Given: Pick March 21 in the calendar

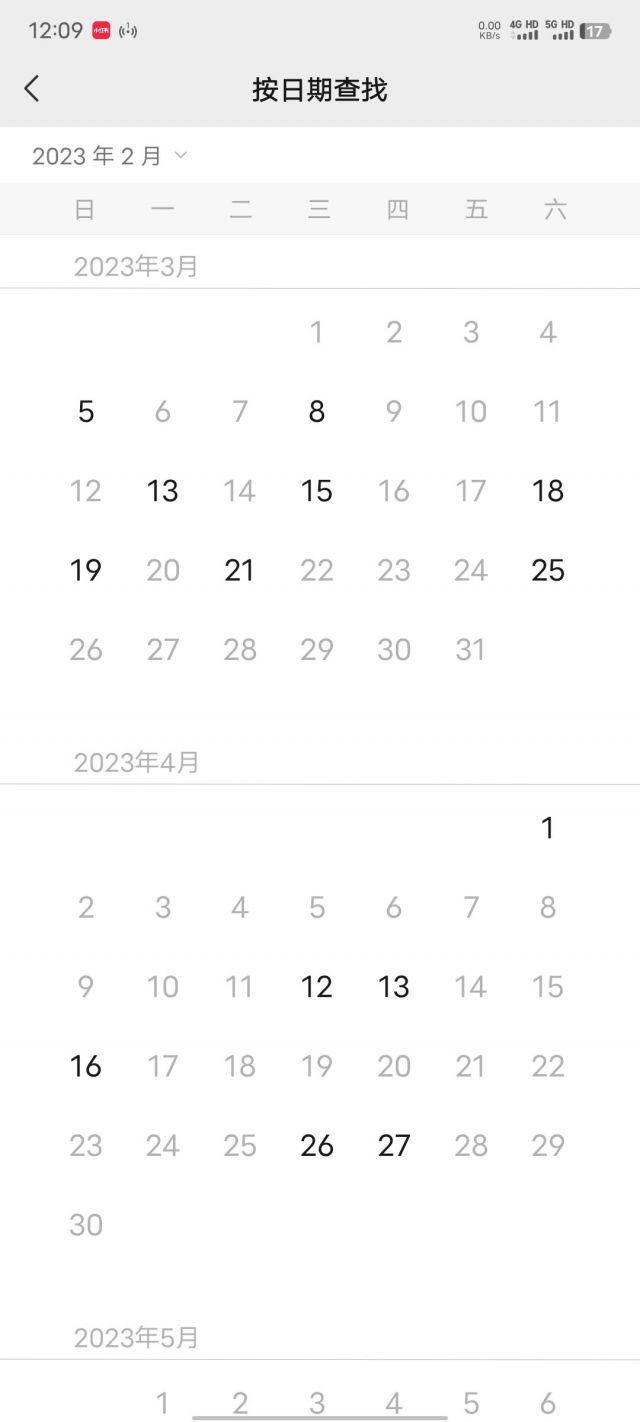Looking at the screenshot, I should (240, 570).
